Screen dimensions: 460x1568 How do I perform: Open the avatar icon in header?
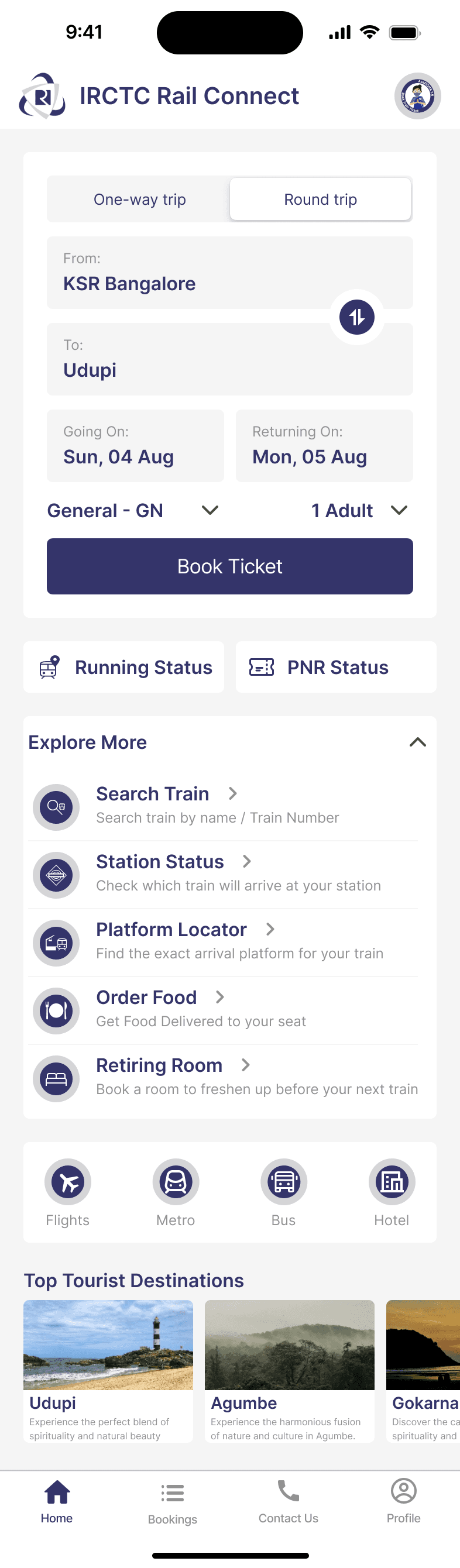(417, 95)
